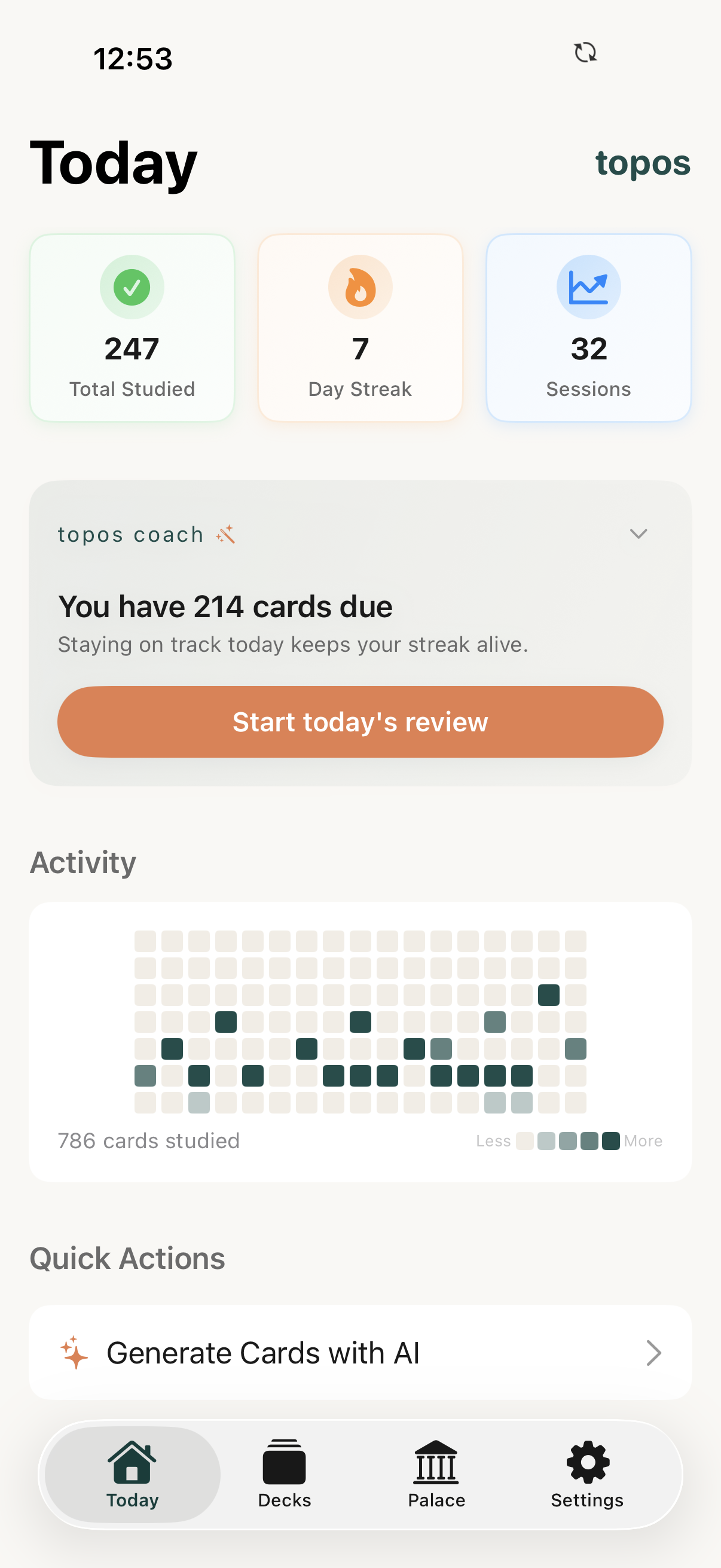The width and height of the screenshot is (721, 1568).
Task: Tap the topos app name link
Action: pos(642,163)
